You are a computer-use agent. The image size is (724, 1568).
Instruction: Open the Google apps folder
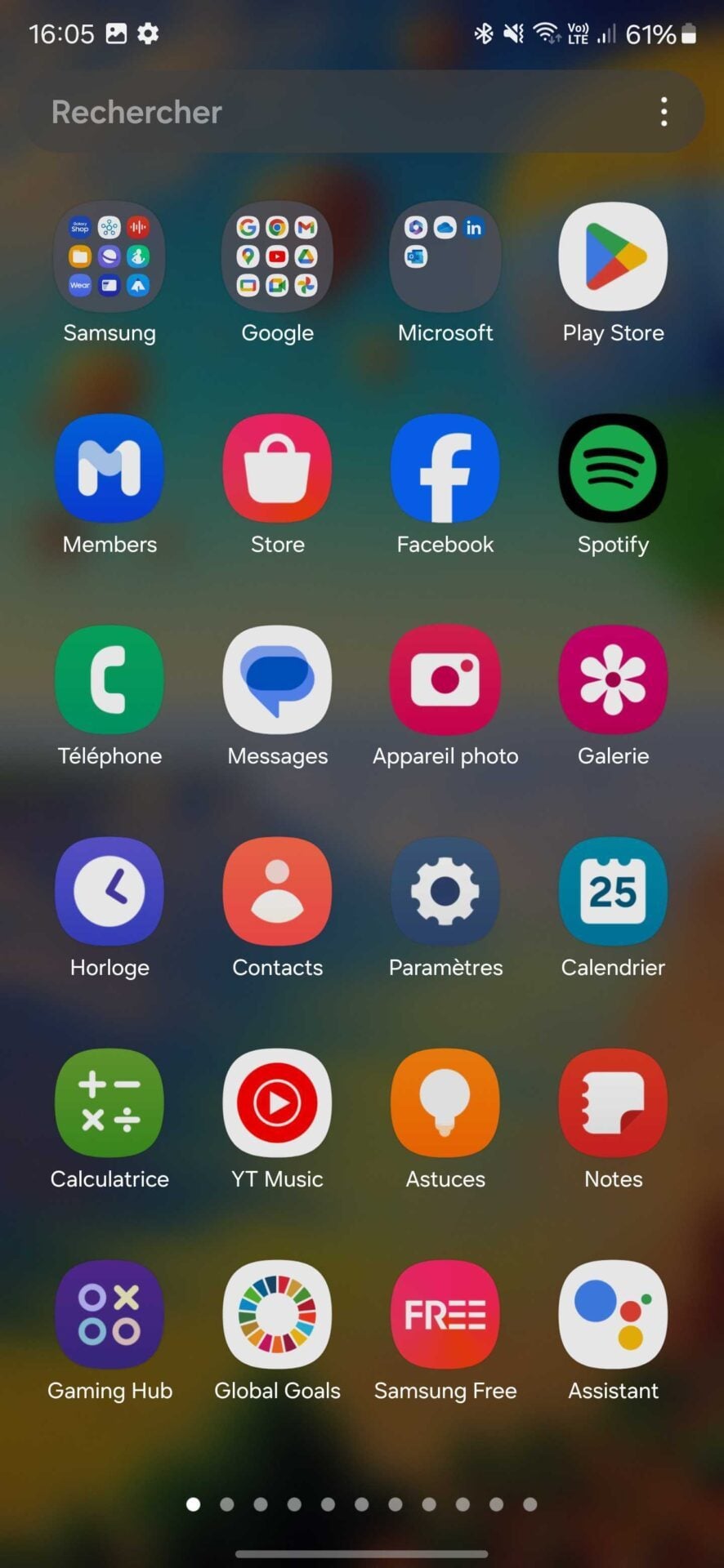(277, 257)
